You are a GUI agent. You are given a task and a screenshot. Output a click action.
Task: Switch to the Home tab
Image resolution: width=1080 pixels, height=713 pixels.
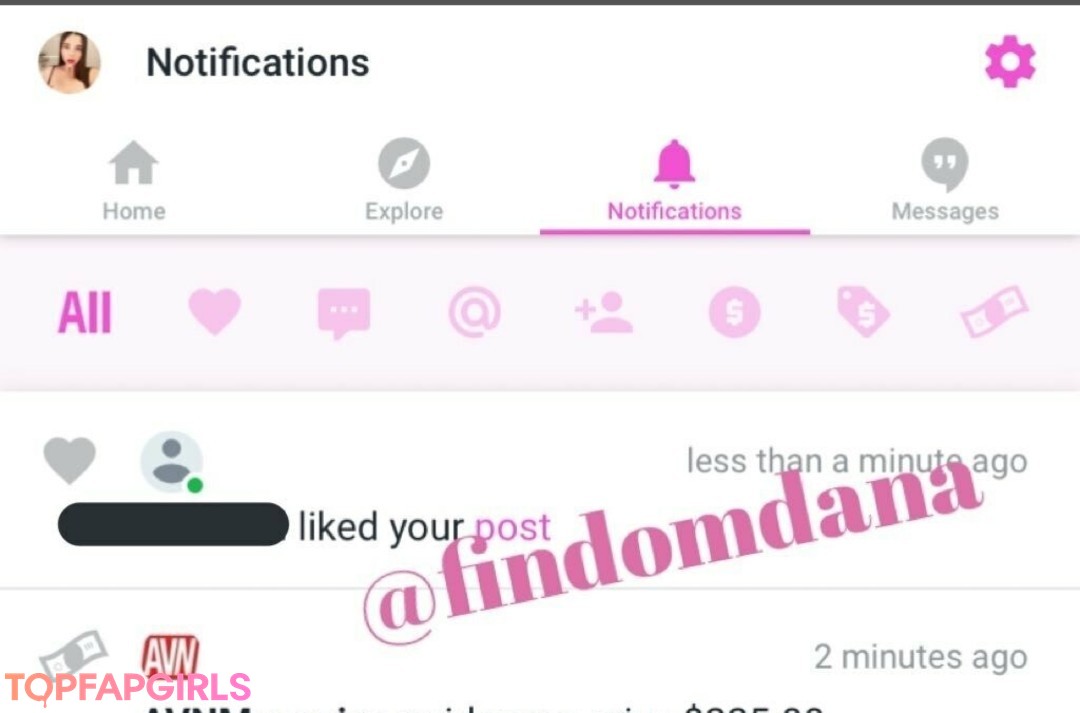point(134,182)
